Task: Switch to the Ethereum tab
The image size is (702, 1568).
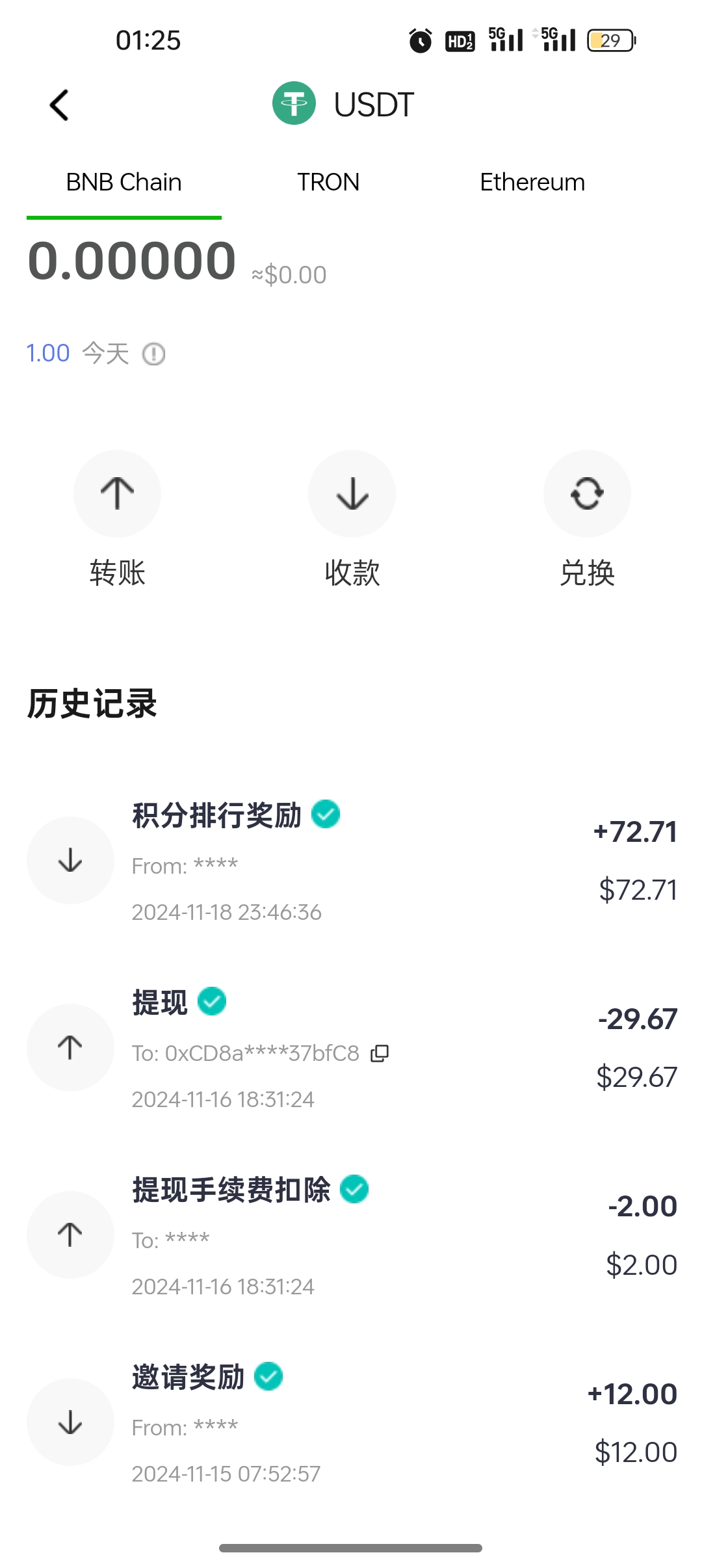Action: (532, 183)
